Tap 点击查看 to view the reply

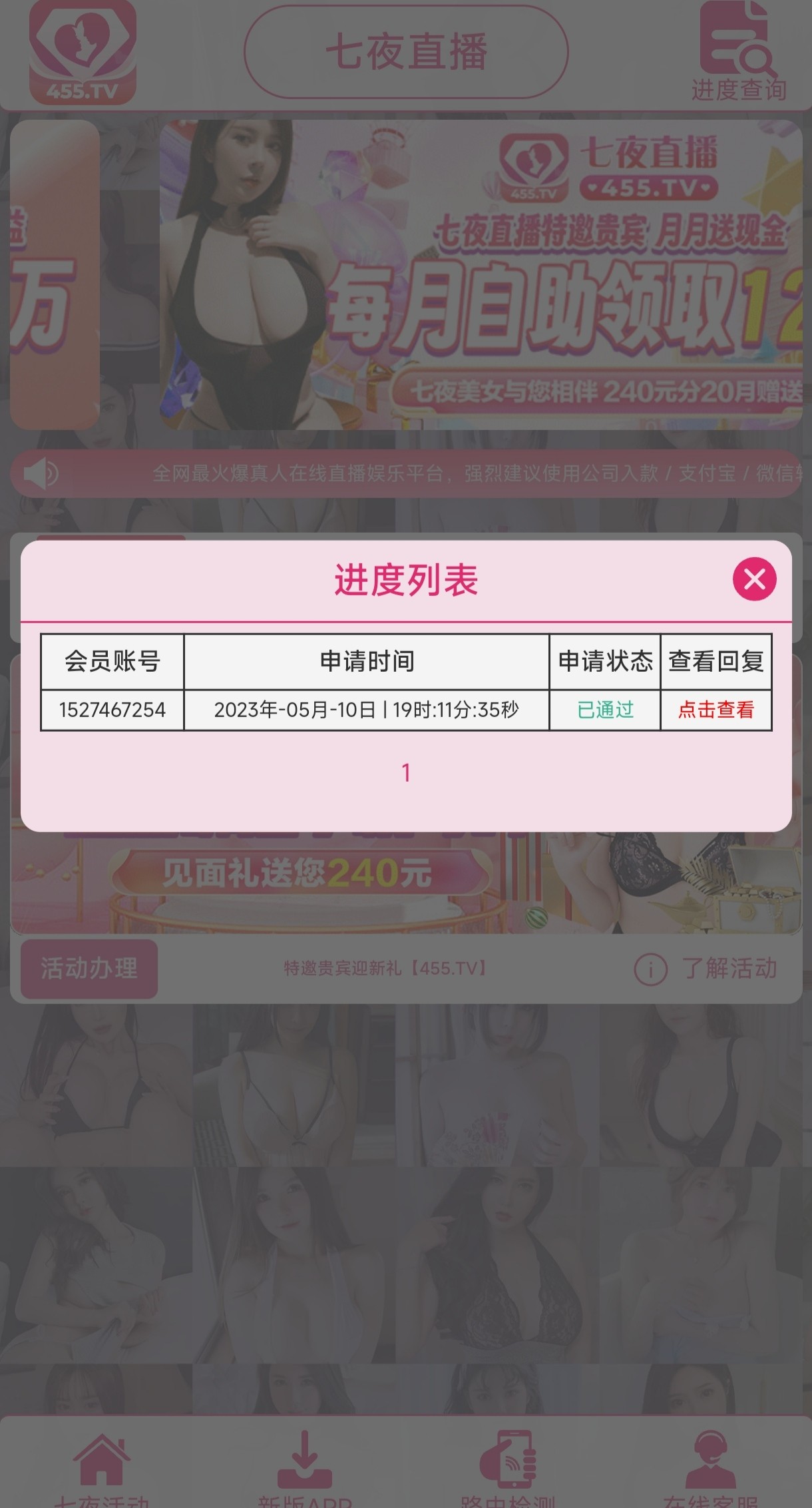point(715,710)
